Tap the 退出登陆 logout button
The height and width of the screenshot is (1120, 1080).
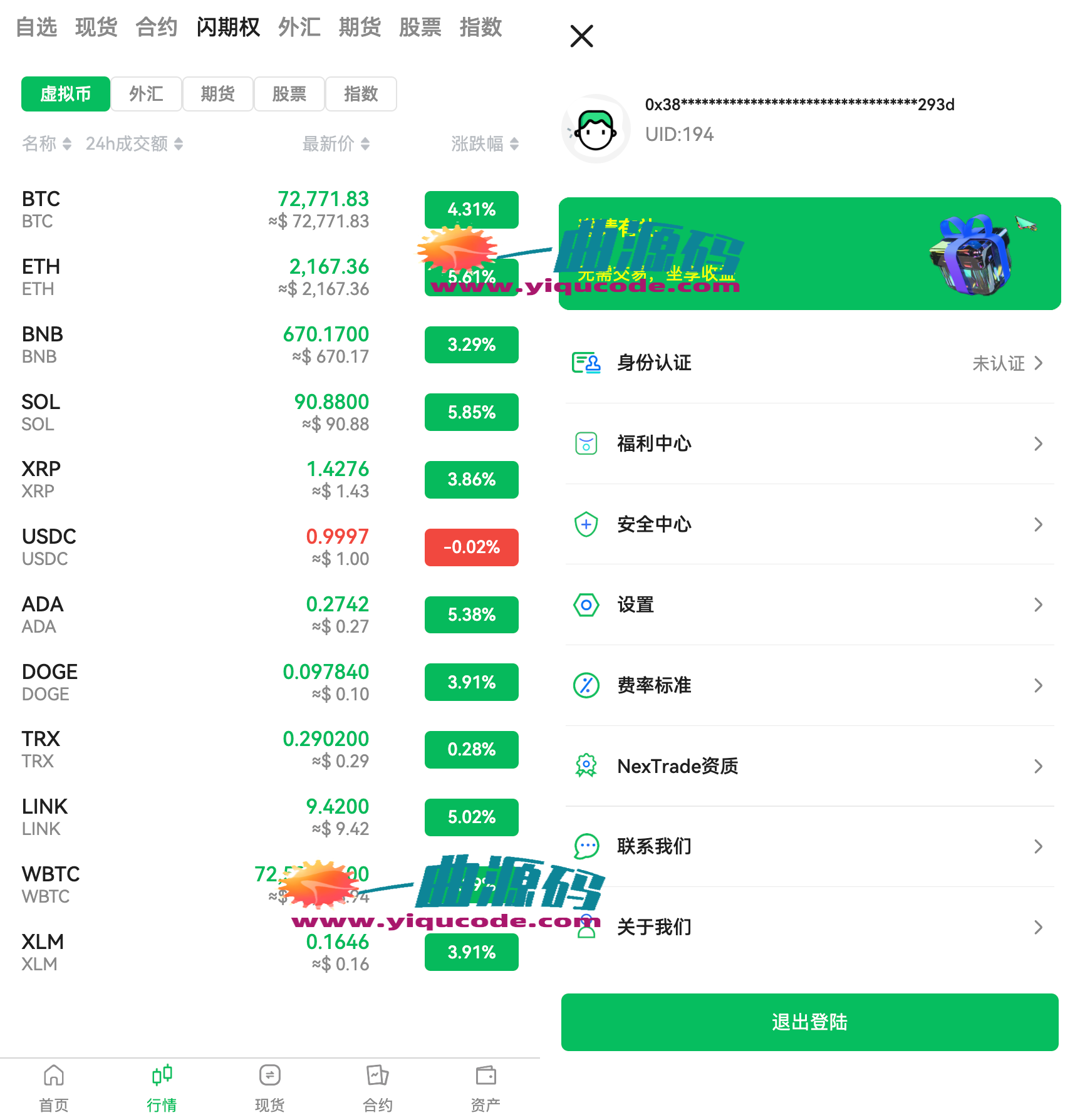[809, 1022]
